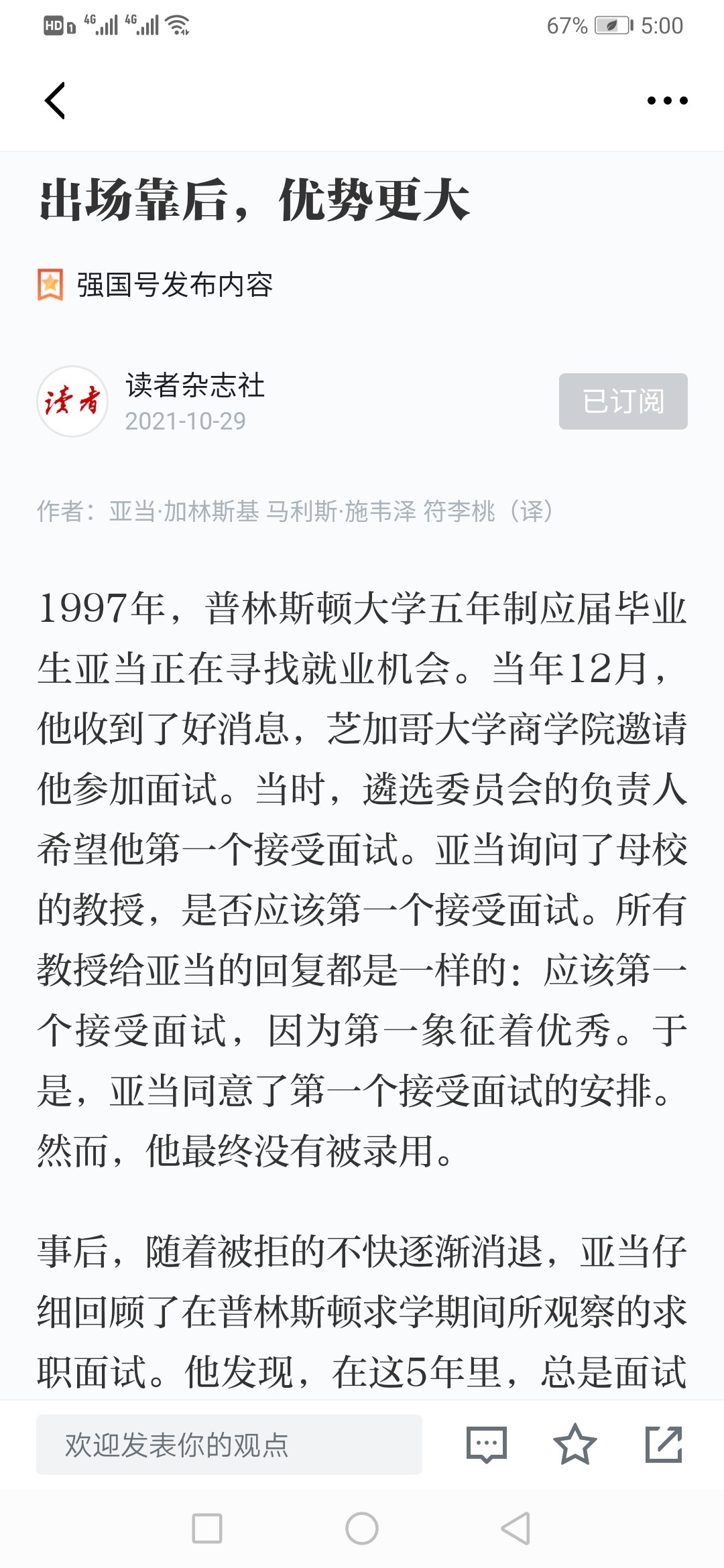Open 读者杂志社 publisher profile
The height and width of the screenshot is (1568, 724).
195,385
